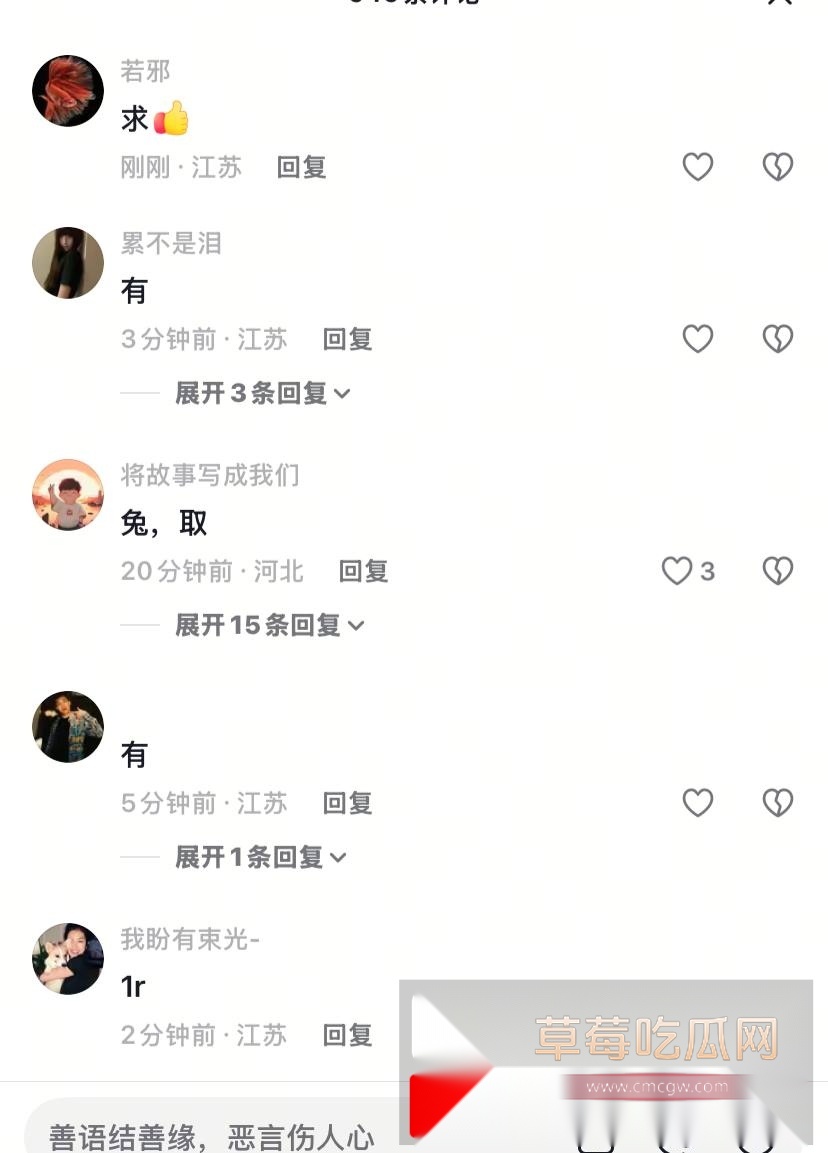The height and width of the screenshot is (1153, 828).
Task: Reply to 将故事写成我们's comment
Action: tap(363, 571)
